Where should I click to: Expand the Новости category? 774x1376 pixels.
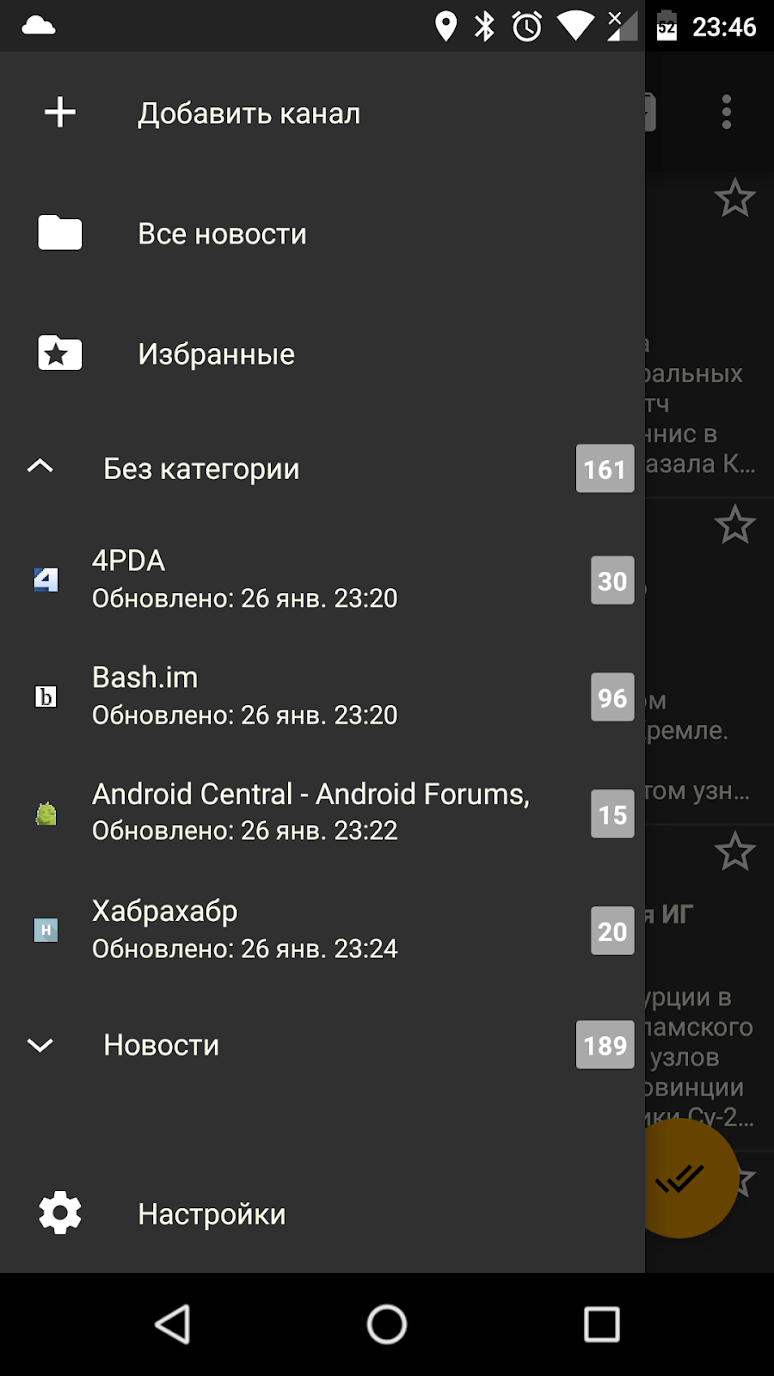pyautogui.click(x=40, y=1045)
